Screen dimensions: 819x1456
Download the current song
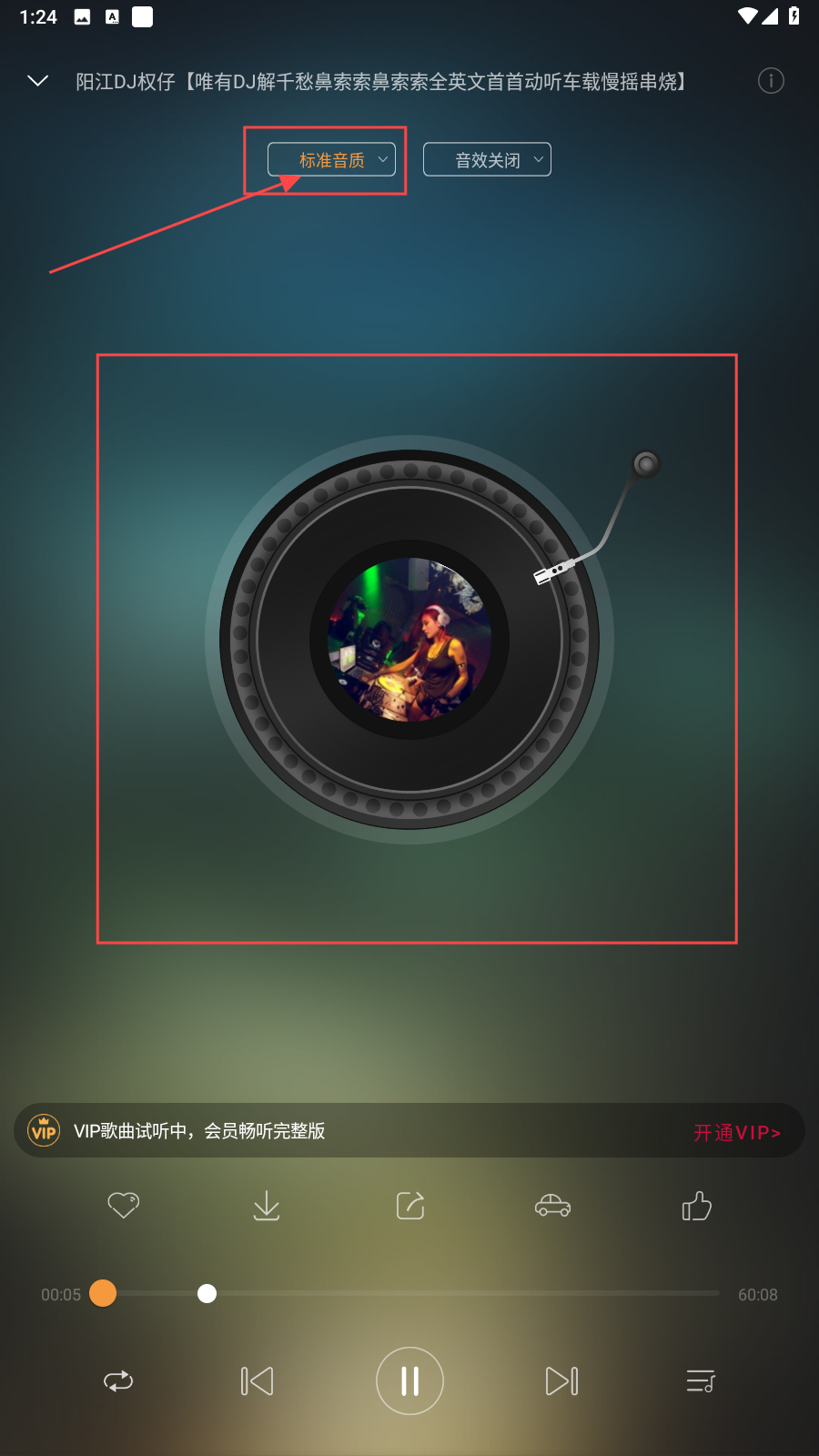(x=267, y=1206)
